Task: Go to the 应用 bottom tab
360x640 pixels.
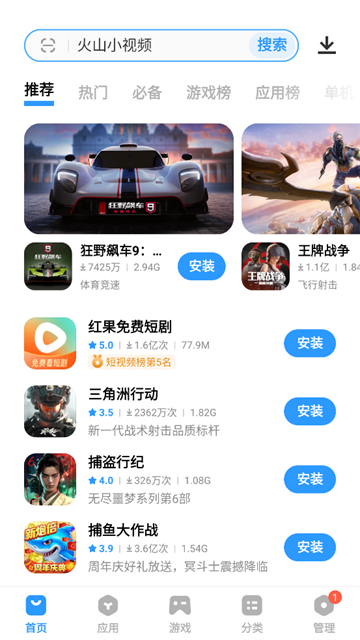Action: [x=108, y=614]
